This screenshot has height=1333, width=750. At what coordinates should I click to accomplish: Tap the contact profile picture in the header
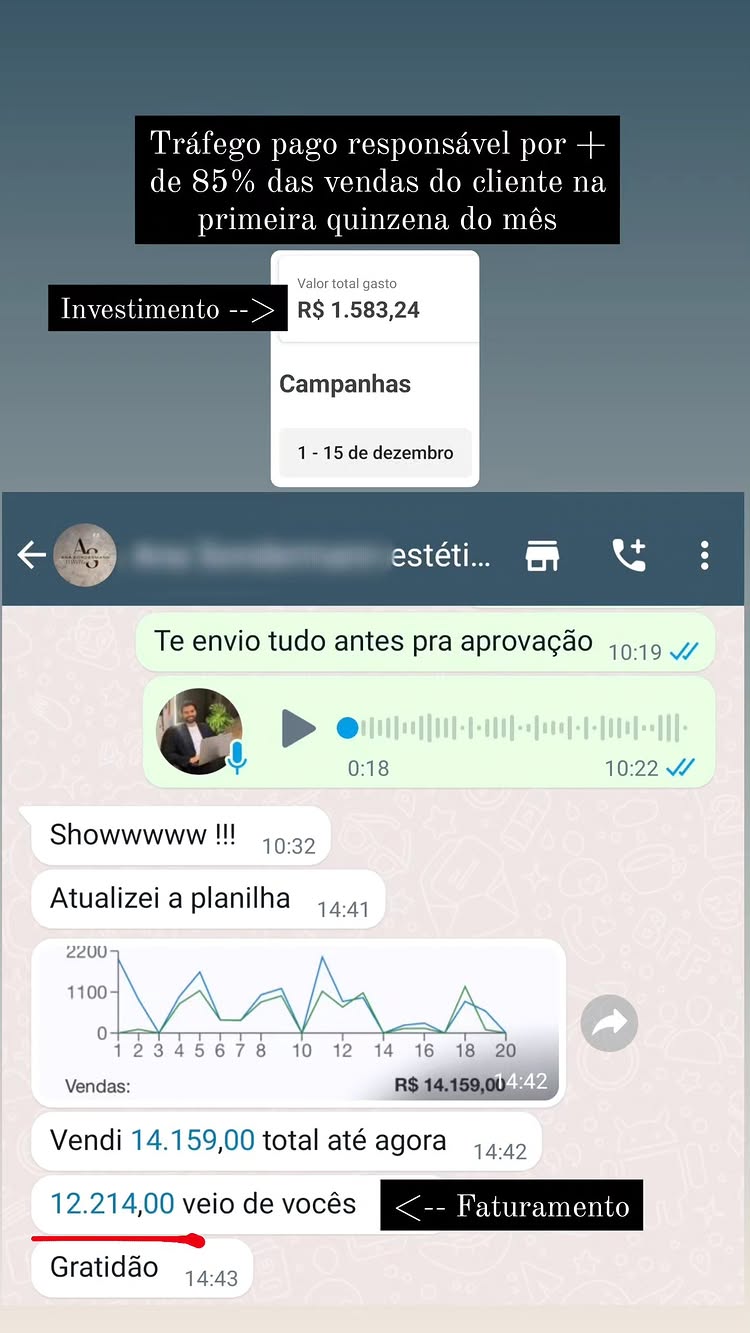(x=85, y=555)
